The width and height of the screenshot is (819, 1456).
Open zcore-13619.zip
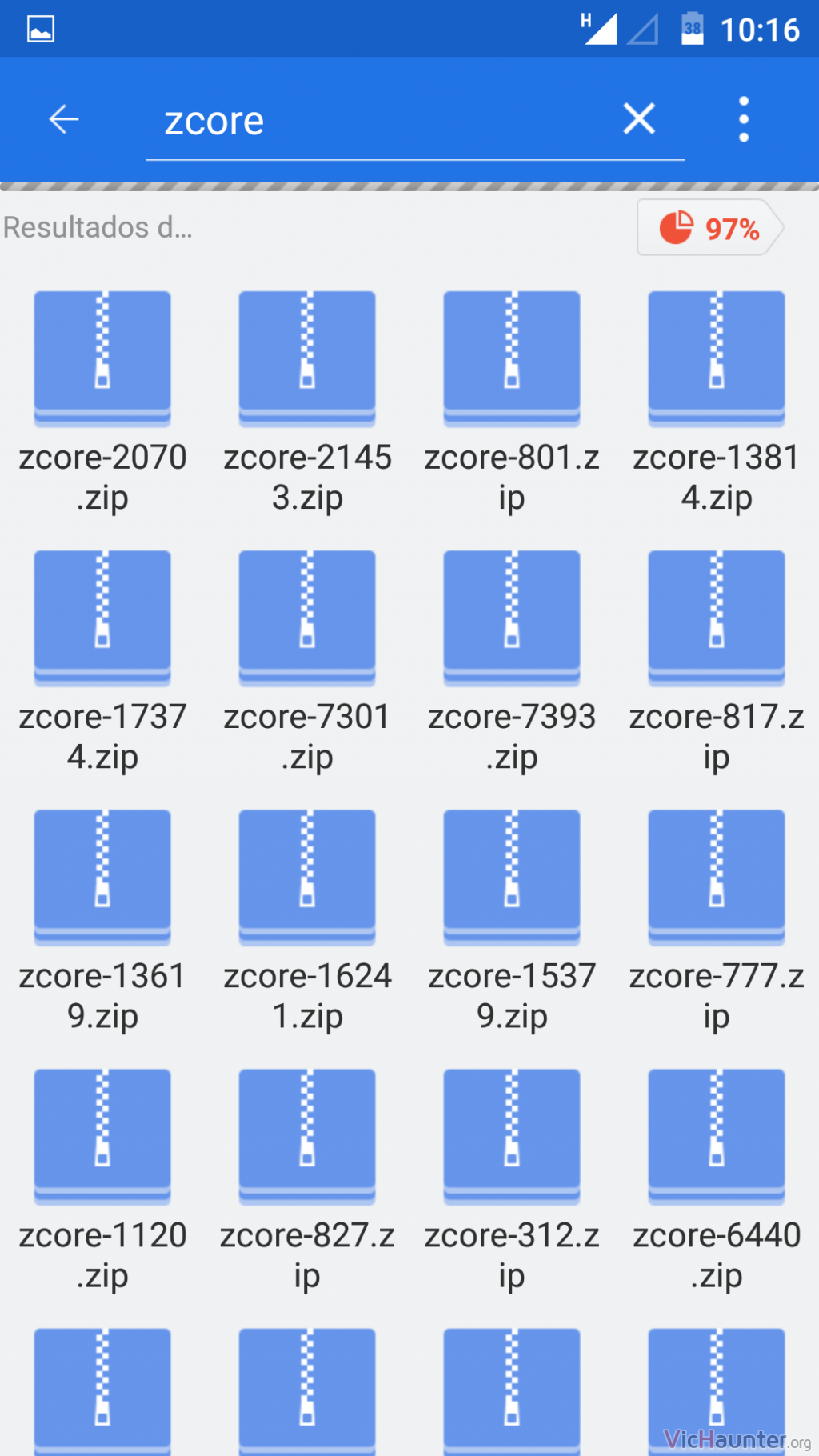point(102,921)
